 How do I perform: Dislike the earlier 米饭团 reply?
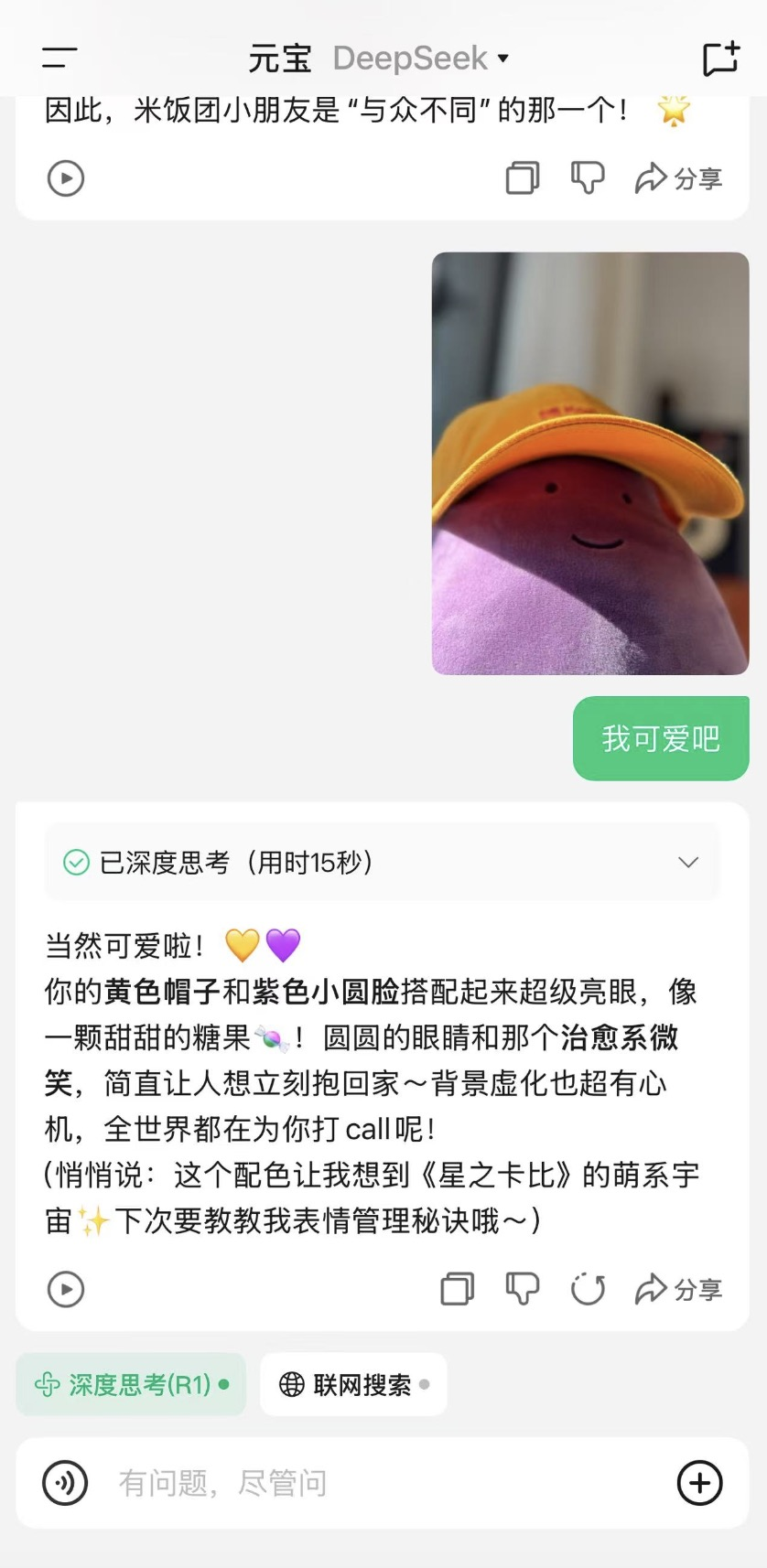point(588,178)
